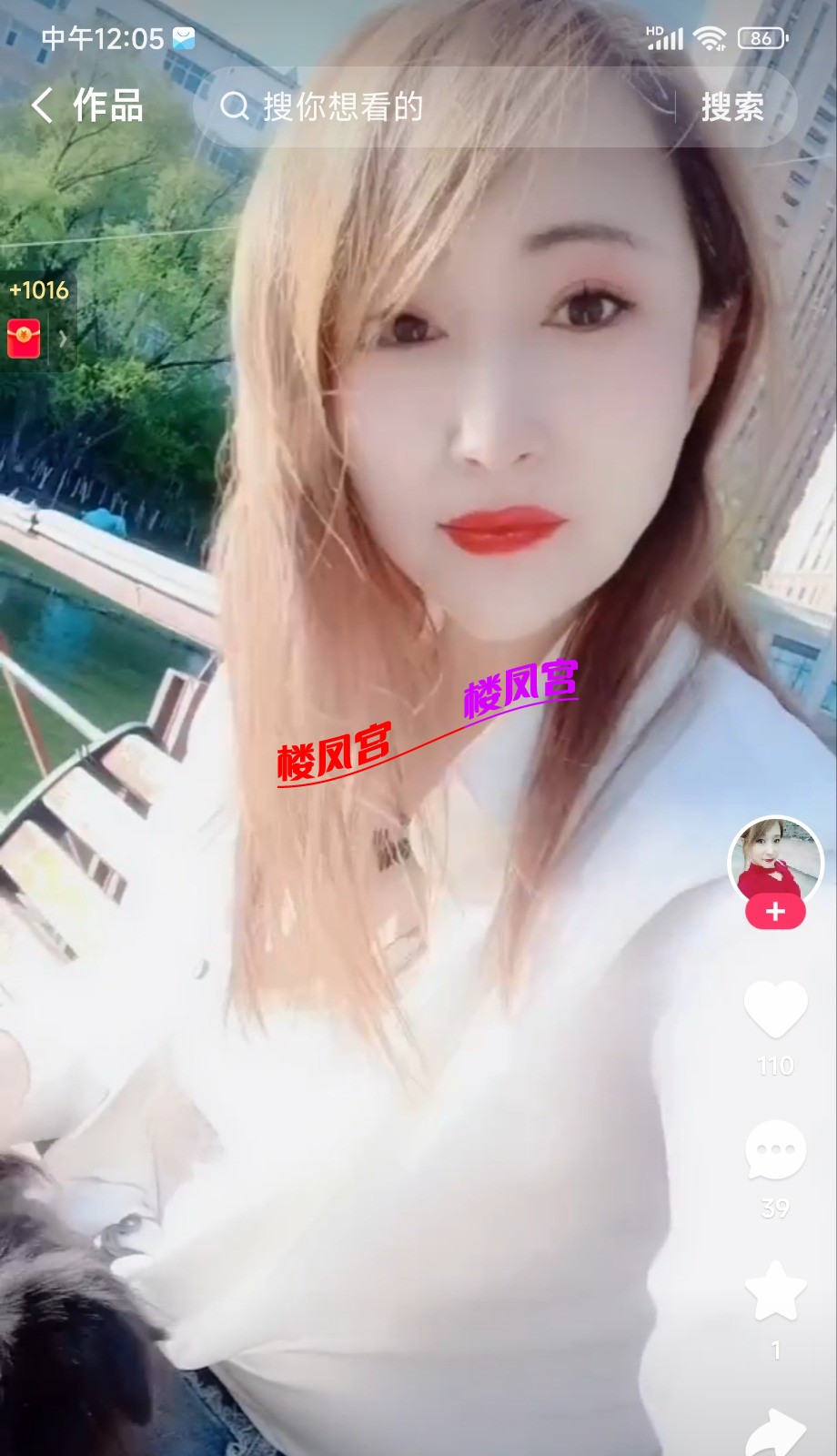
Task: Like this video with the heart
Action: click(x=775, y=1010)
